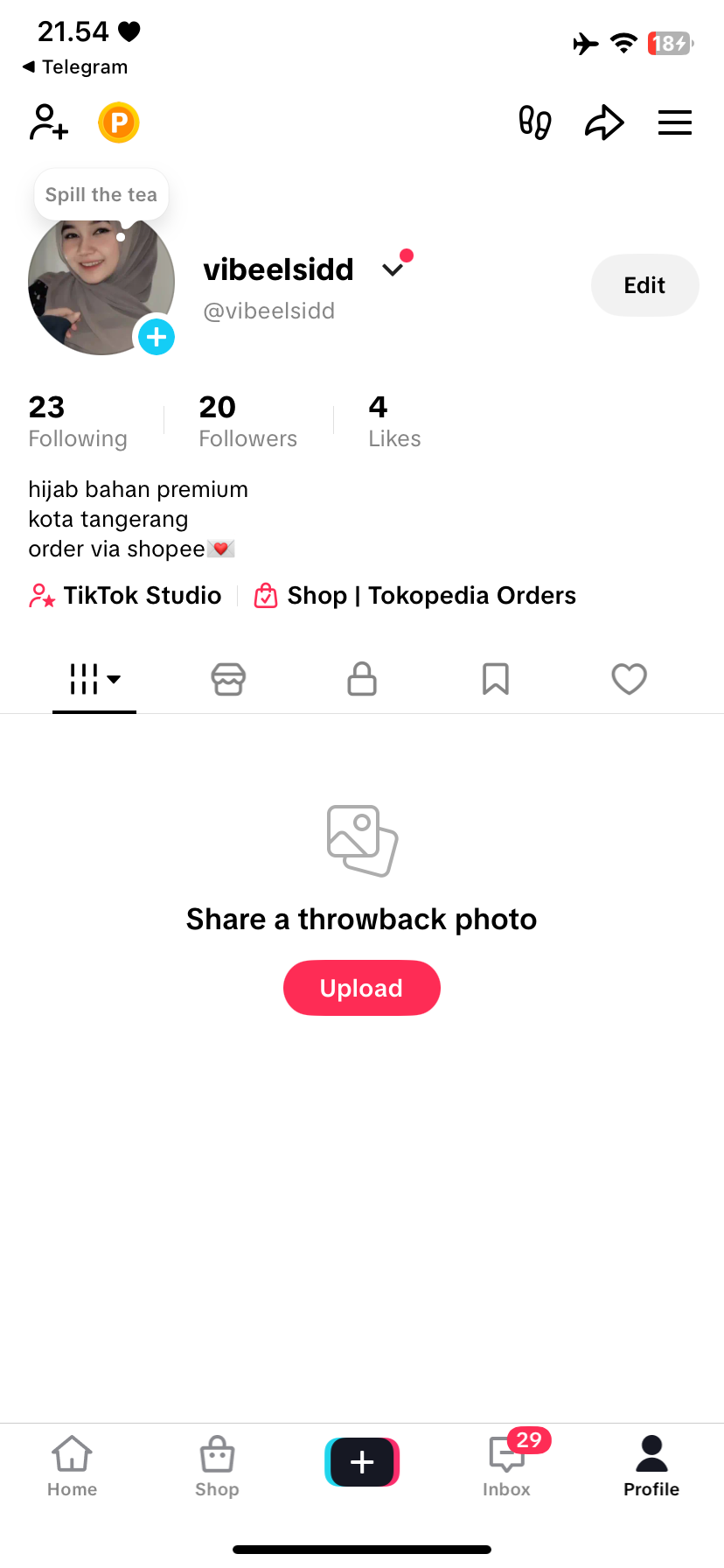Image resolution: width=724 pixels, height=1568 pixels.
Task: Share this profile
Action: tap(604, 122)
